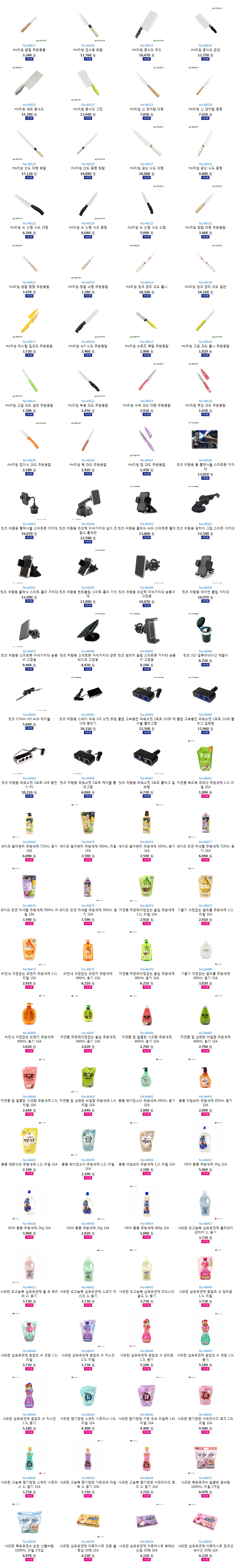View product No.46474 green refill pouch

[x=146, y=886]
